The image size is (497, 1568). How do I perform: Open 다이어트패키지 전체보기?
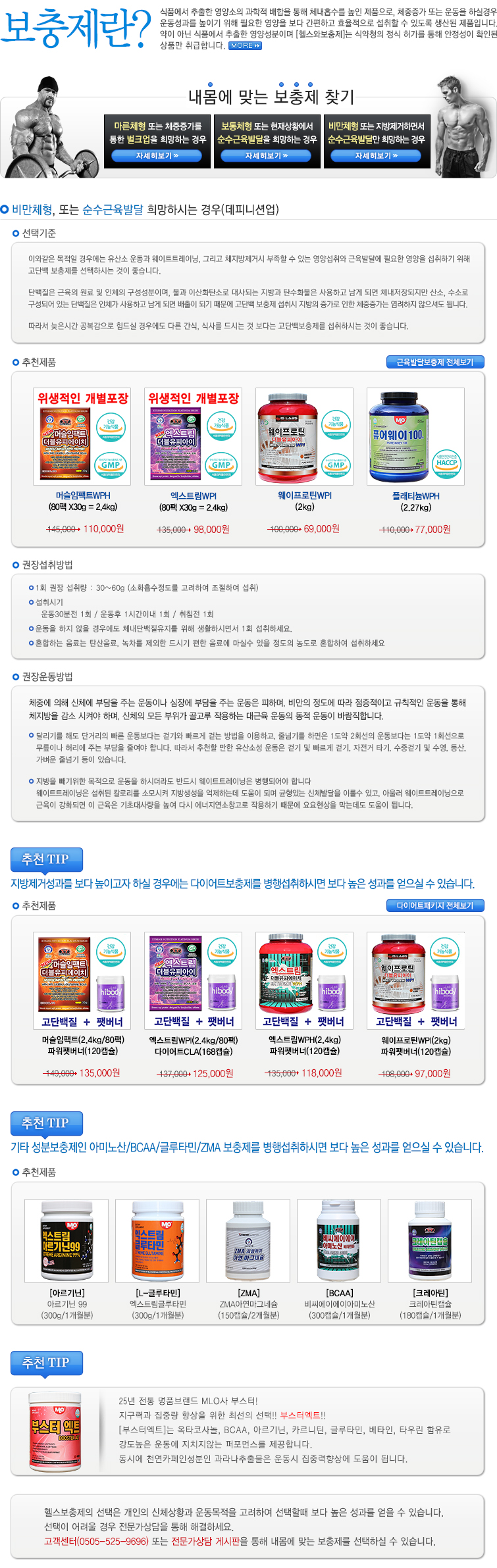pyautogui.click(x=434, y=905)
